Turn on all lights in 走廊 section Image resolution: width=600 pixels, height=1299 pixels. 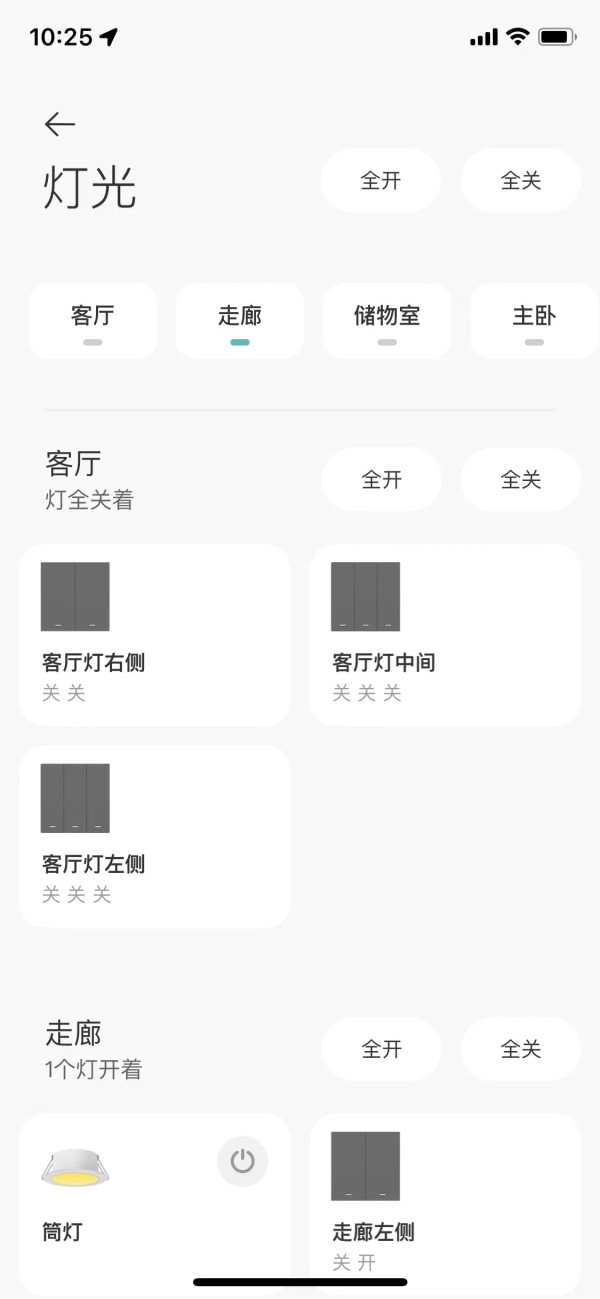pyautogui.click(x=381, y=1049)
